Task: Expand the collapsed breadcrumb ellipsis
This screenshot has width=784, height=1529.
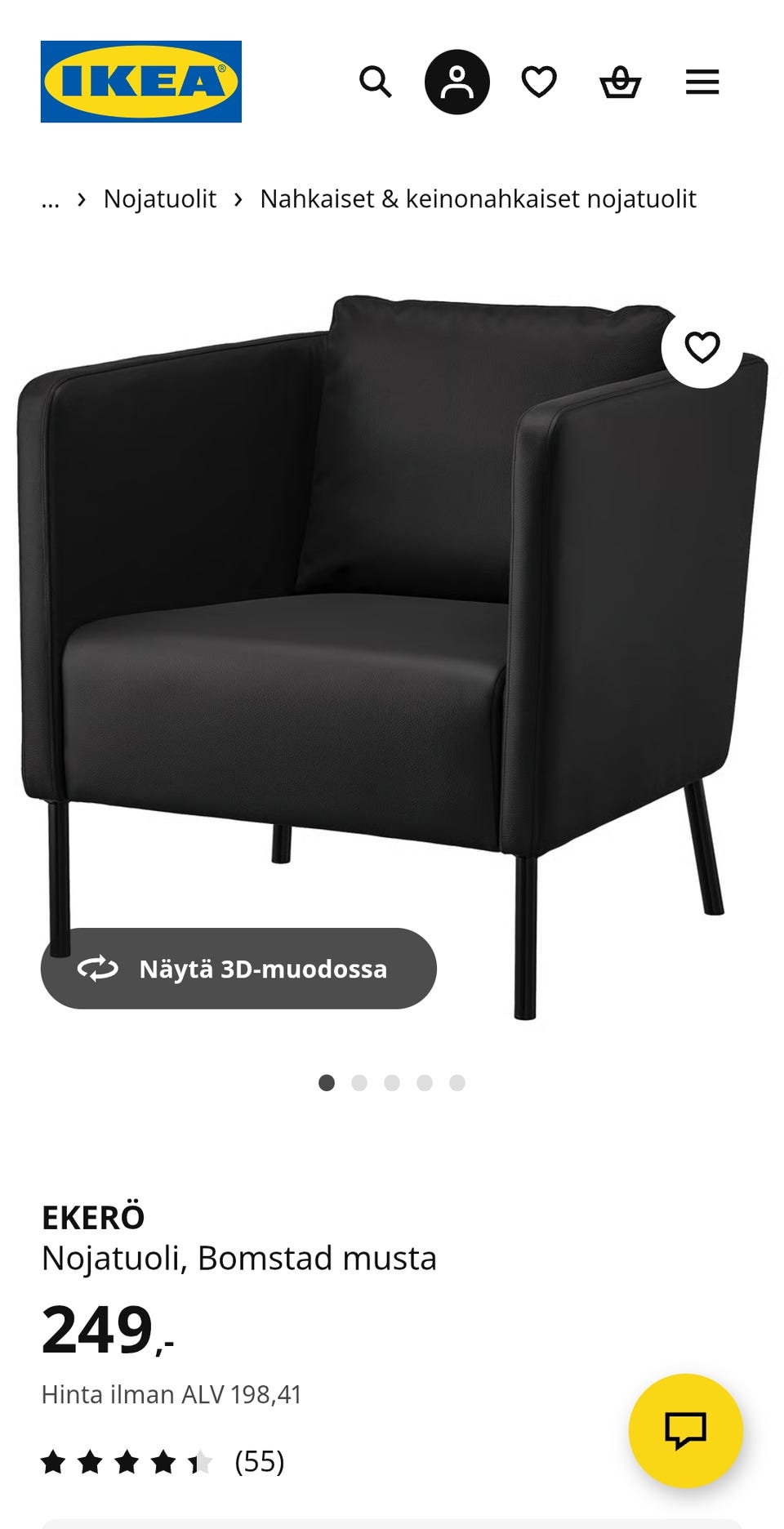Action: [x=51, y=199]
